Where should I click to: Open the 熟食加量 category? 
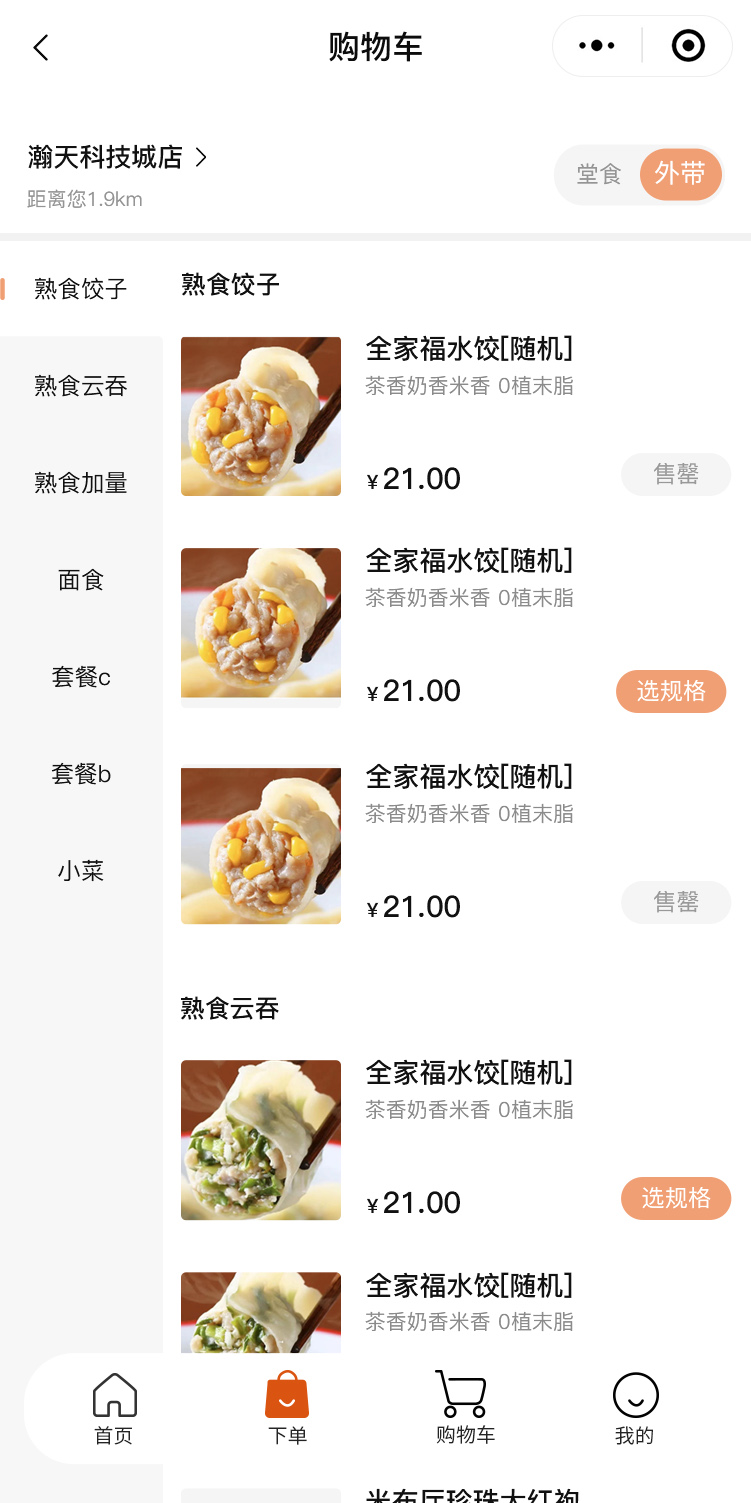click(81, 483)
